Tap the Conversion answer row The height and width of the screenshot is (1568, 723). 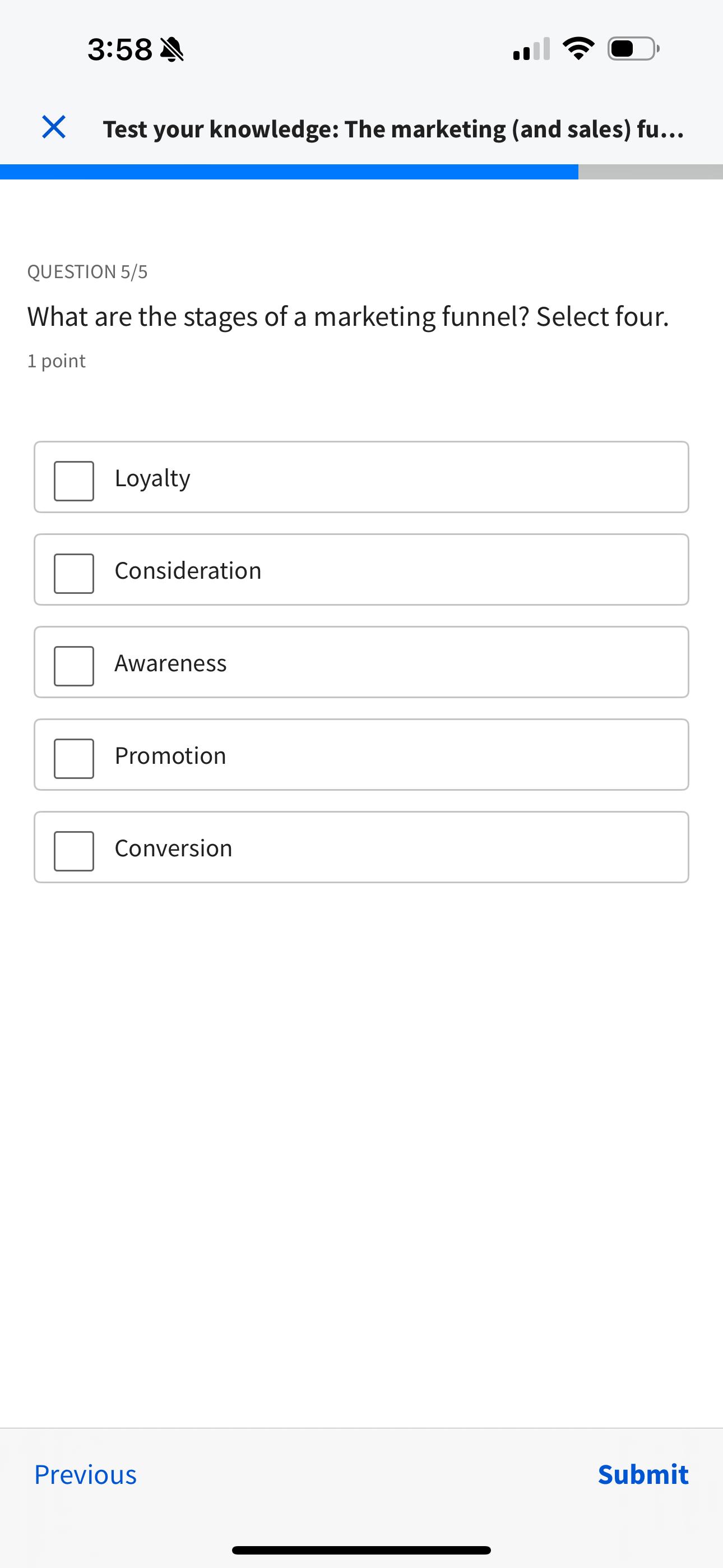click(361, 847)
